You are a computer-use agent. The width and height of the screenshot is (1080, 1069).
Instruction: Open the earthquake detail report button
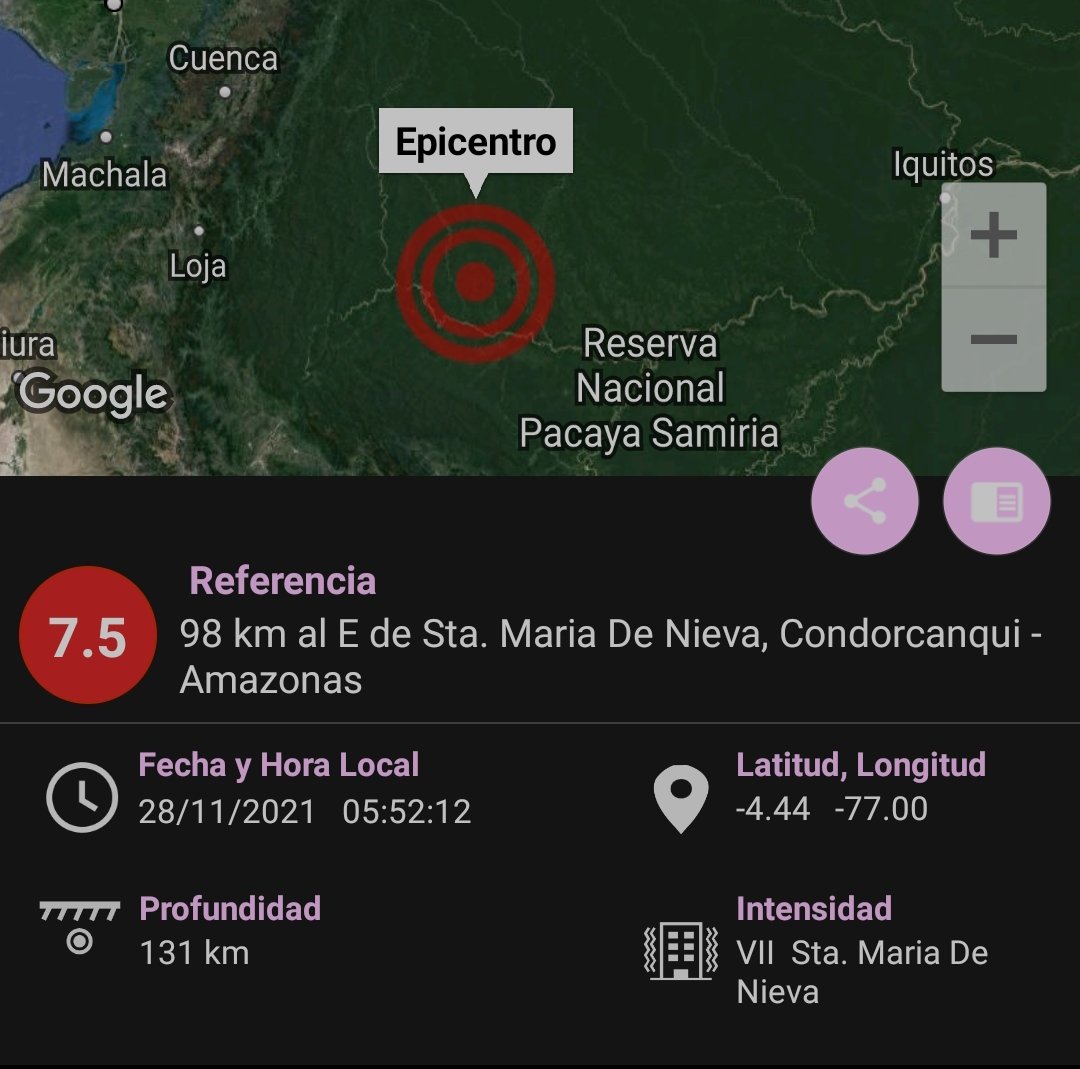(x=996, y=502)
